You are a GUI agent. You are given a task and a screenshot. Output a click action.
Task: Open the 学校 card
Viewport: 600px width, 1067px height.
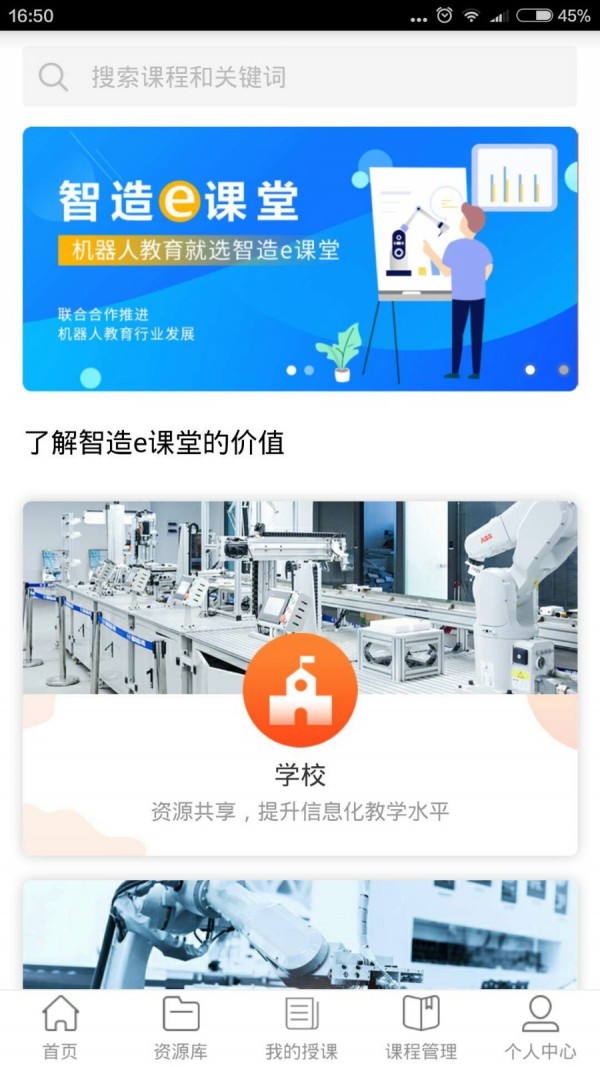(x=300, y=678)
